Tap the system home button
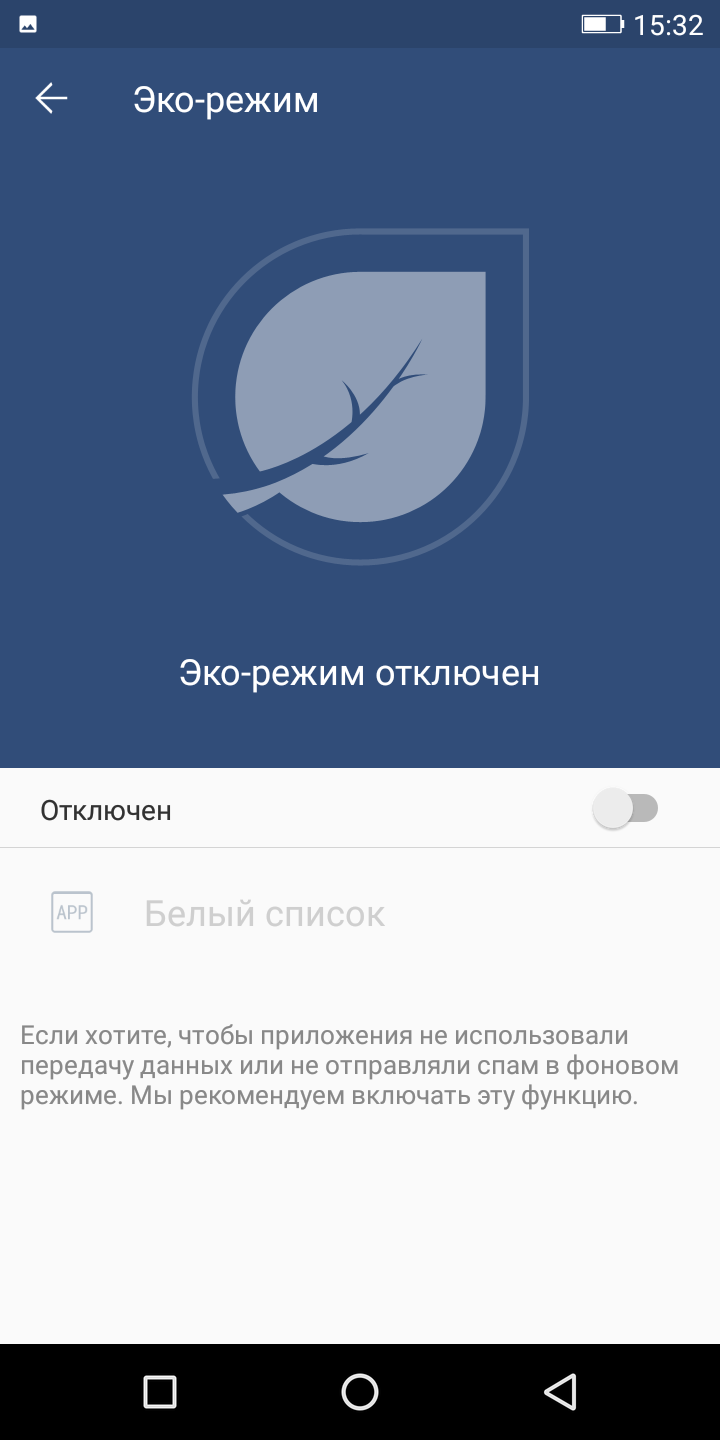Image resolution: width=720 pixels, height=1440 pixels. click(360, 1391)
